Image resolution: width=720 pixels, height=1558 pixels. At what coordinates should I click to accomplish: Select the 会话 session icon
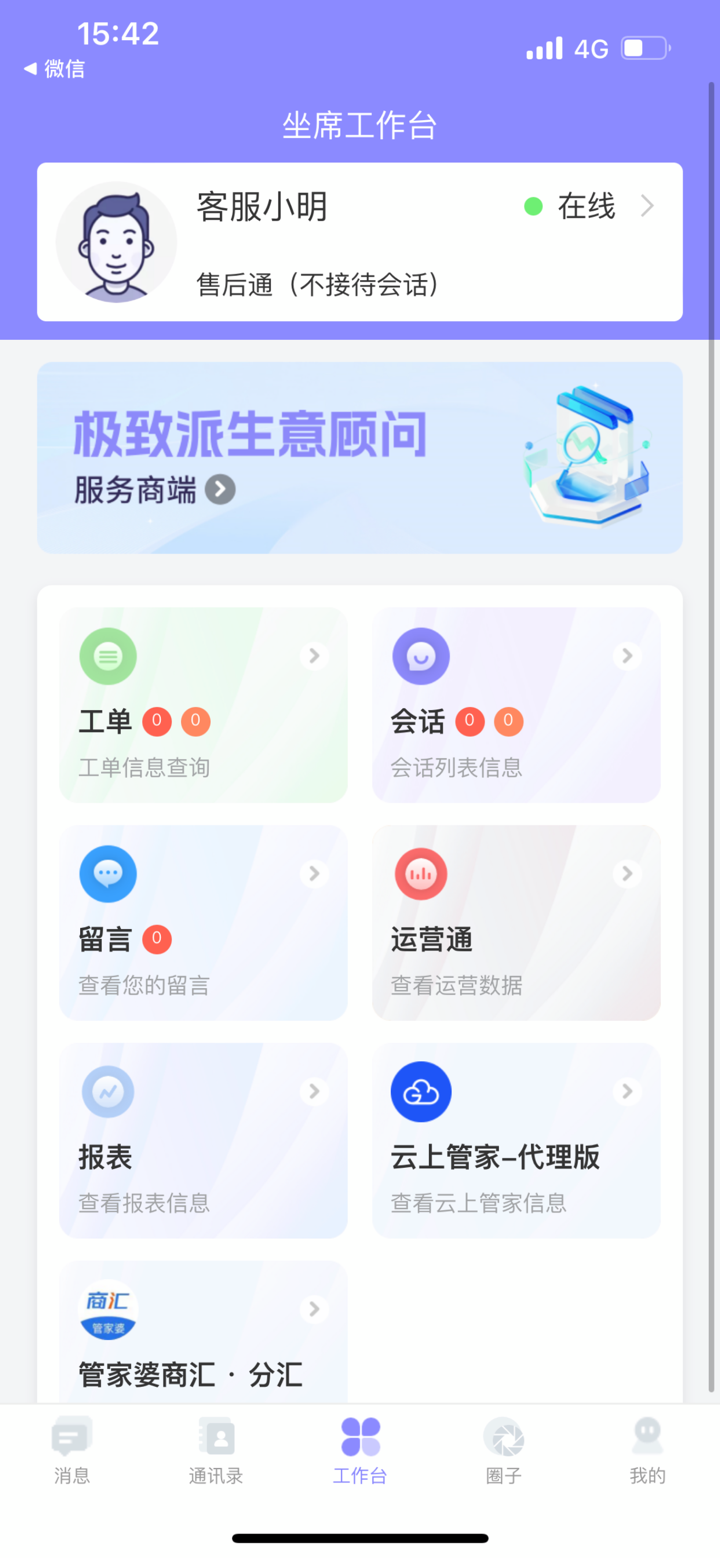coord(420,656)
